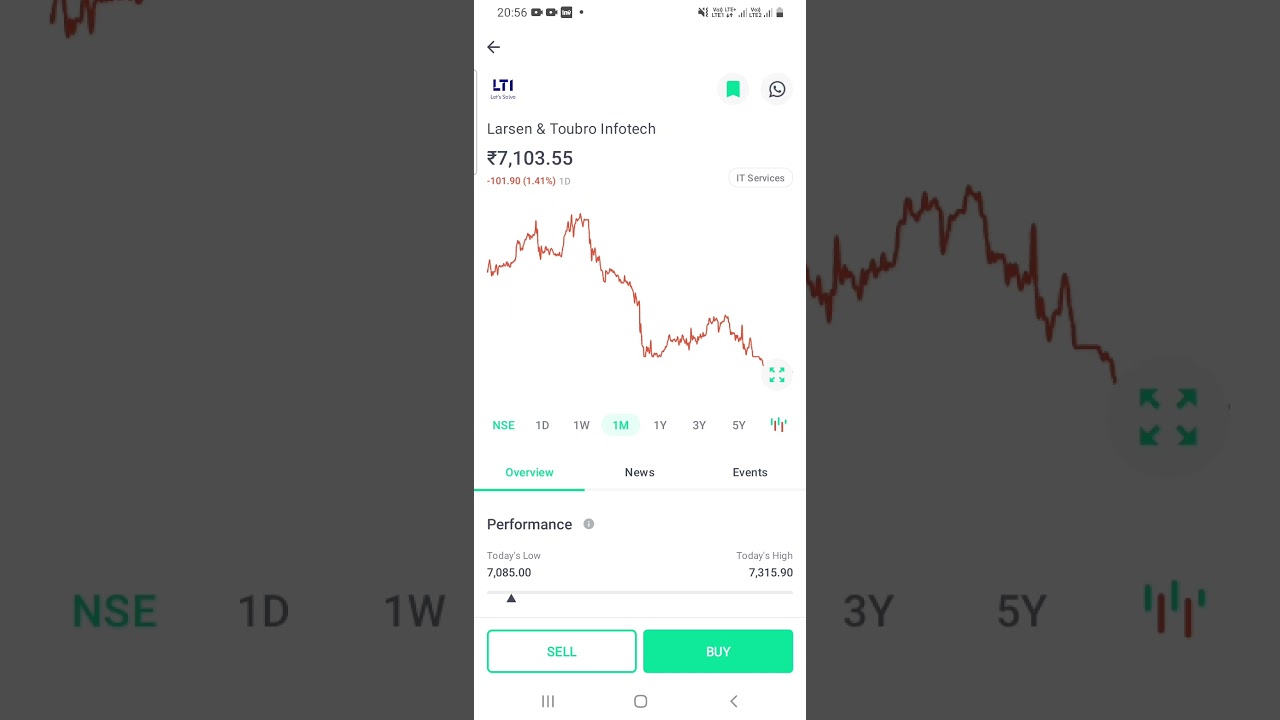
Task: Select the 1M chart range
Action: pos(620,425)
